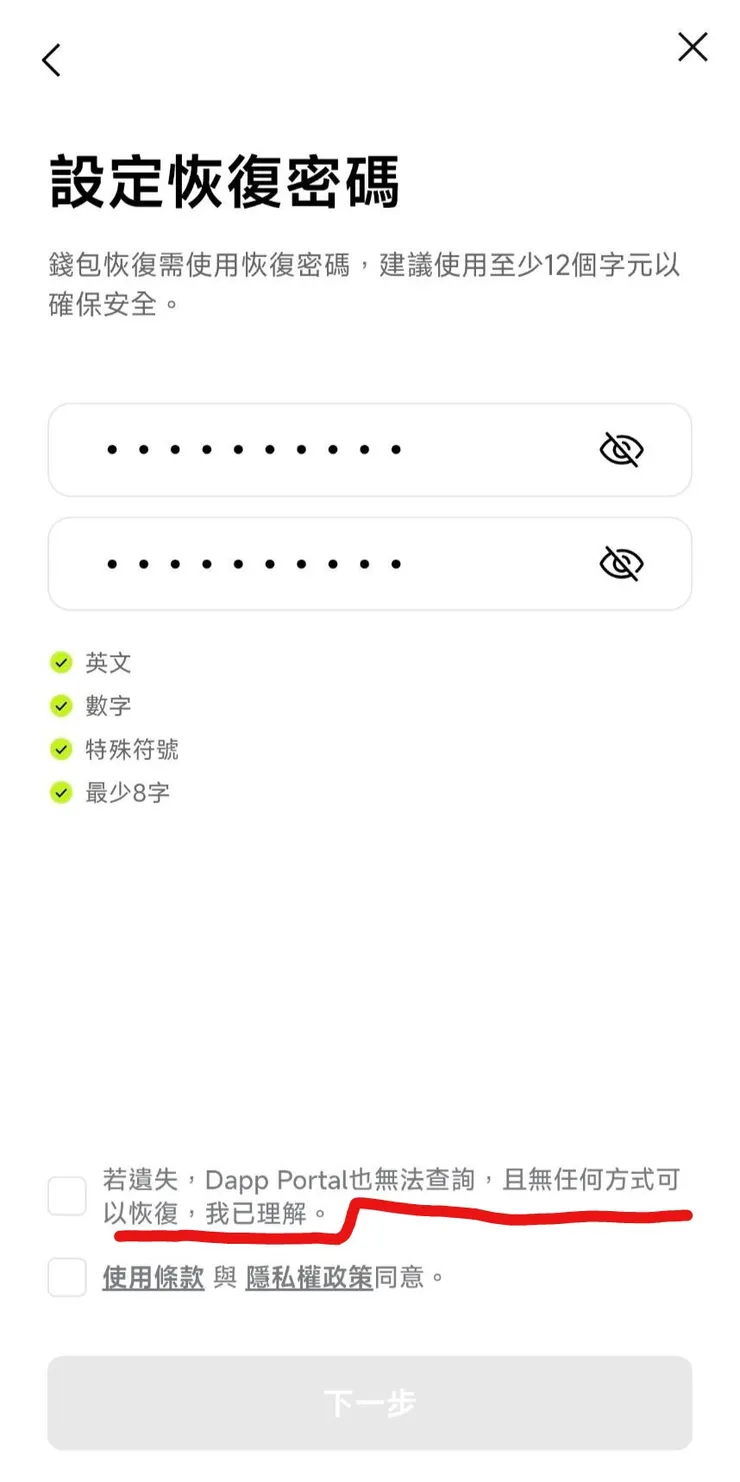Image resolution: width=740 pixels, height=1482 pixels.
Task: Tap the crossed-eye icon beside the first password
Action: (620, 450)
